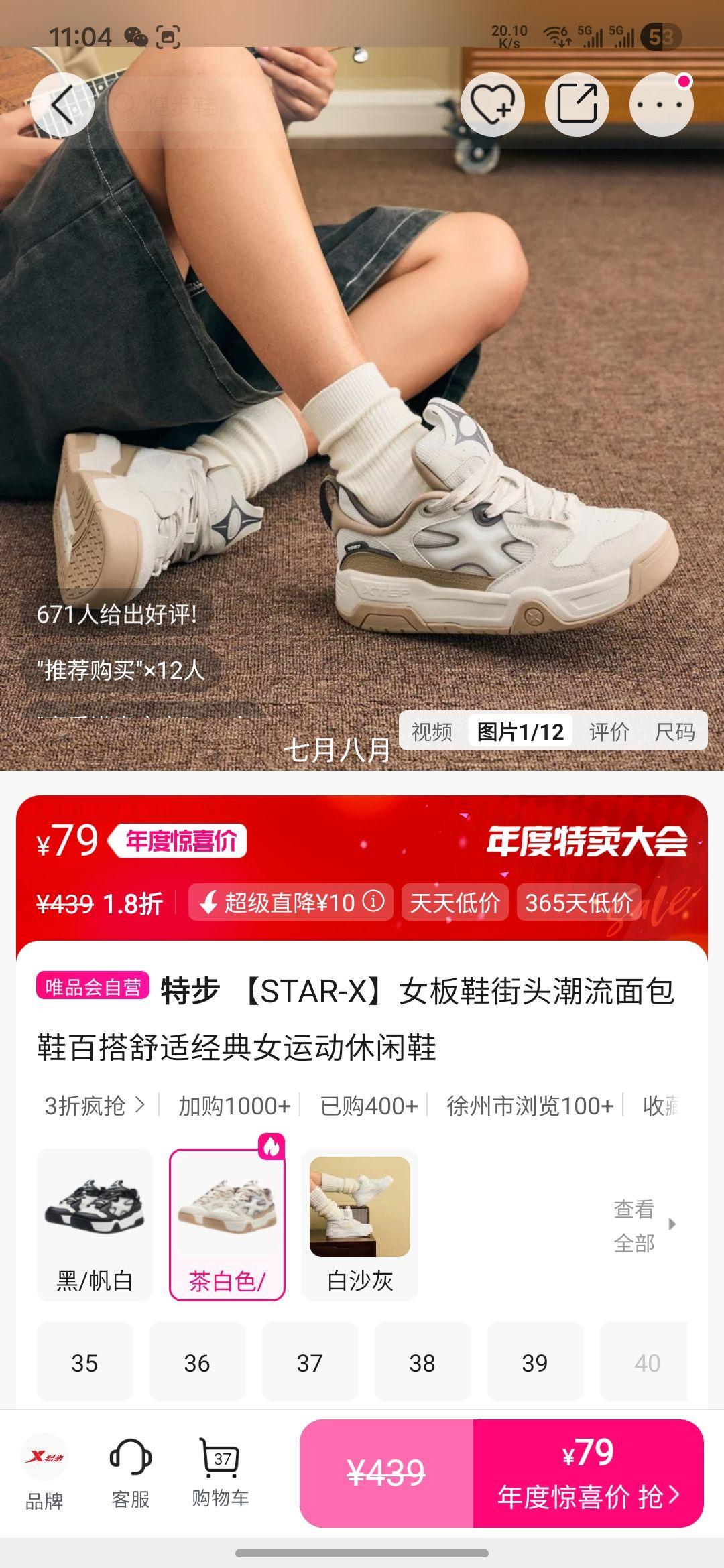Image resolution: width=724 pixels, height=1568 pixels.
Task: Tap the info icon next to 超级直降¥10
Action: (373, 903)
